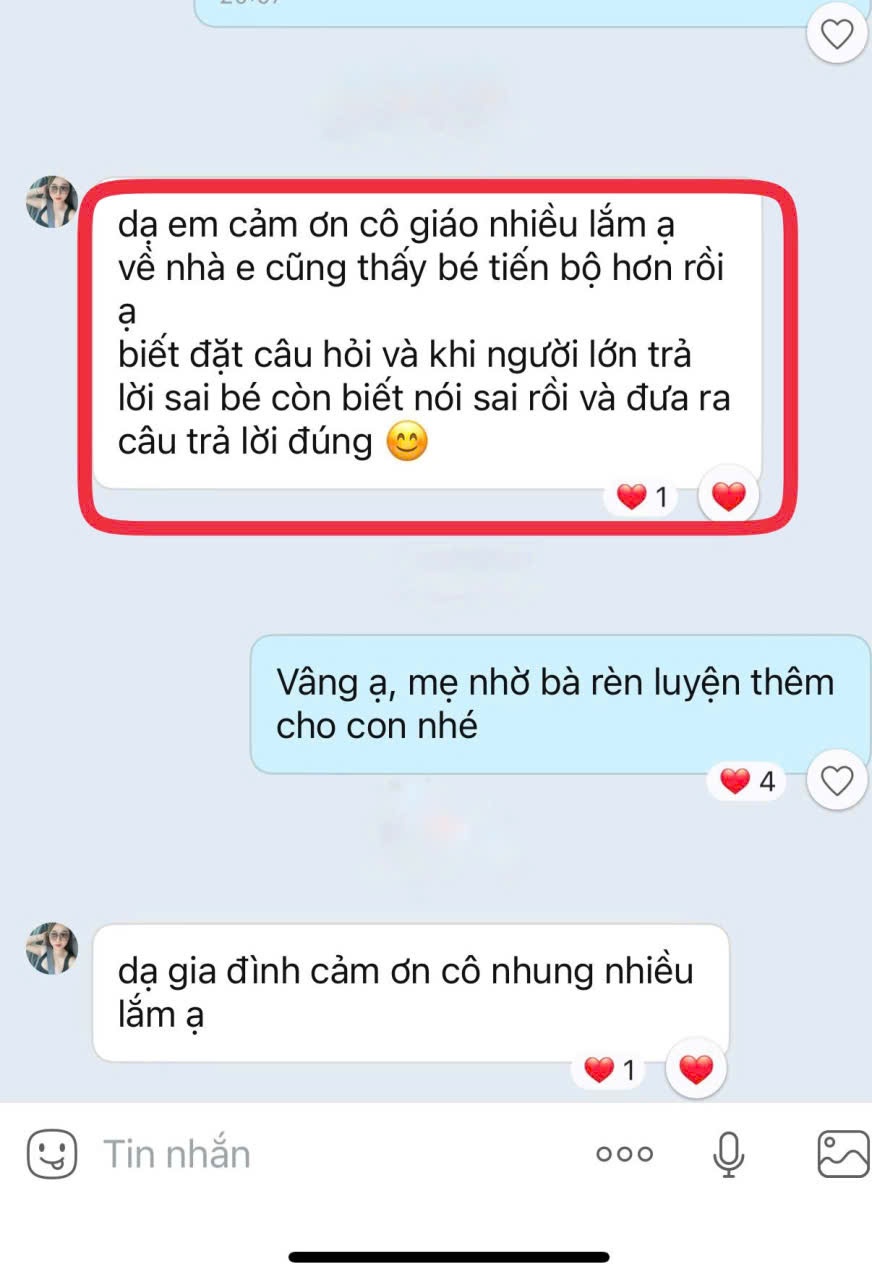
Task: Tap the heart button on the "gia đình cảm ơn" message
Action: pyautogui.click(x=696, y=1070)
